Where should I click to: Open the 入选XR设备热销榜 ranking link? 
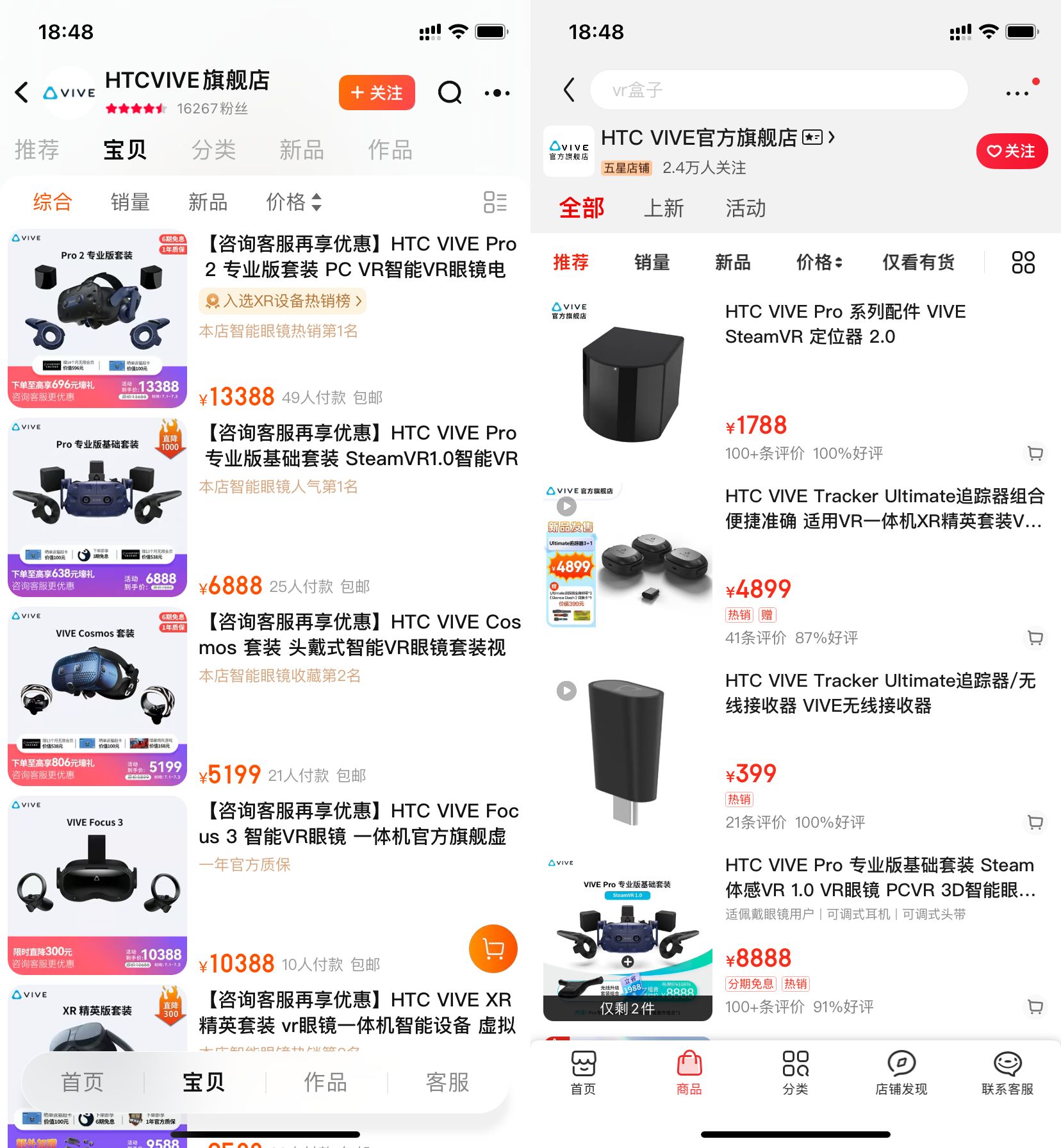click(x=283, y=301)
